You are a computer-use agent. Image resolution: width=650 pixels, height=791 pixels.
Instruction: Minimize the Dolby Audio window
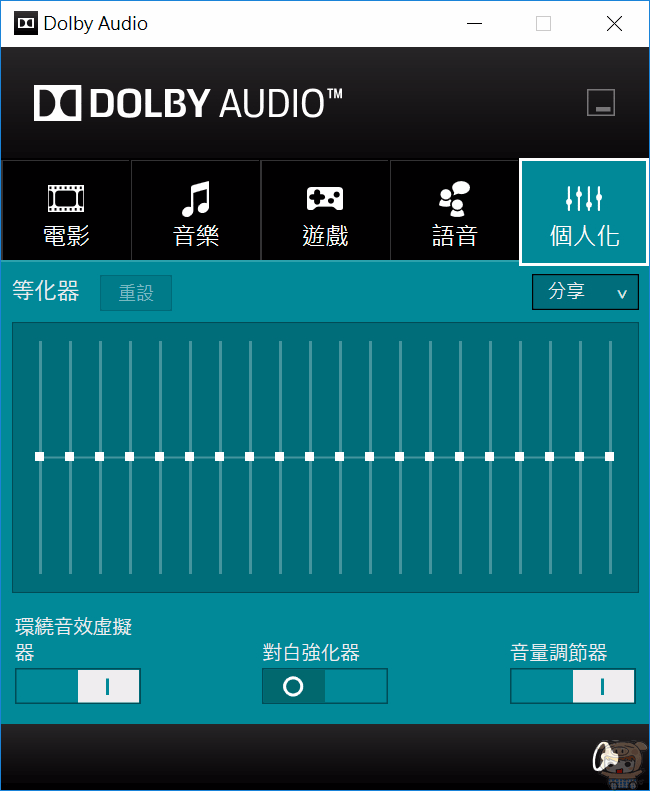472,23
